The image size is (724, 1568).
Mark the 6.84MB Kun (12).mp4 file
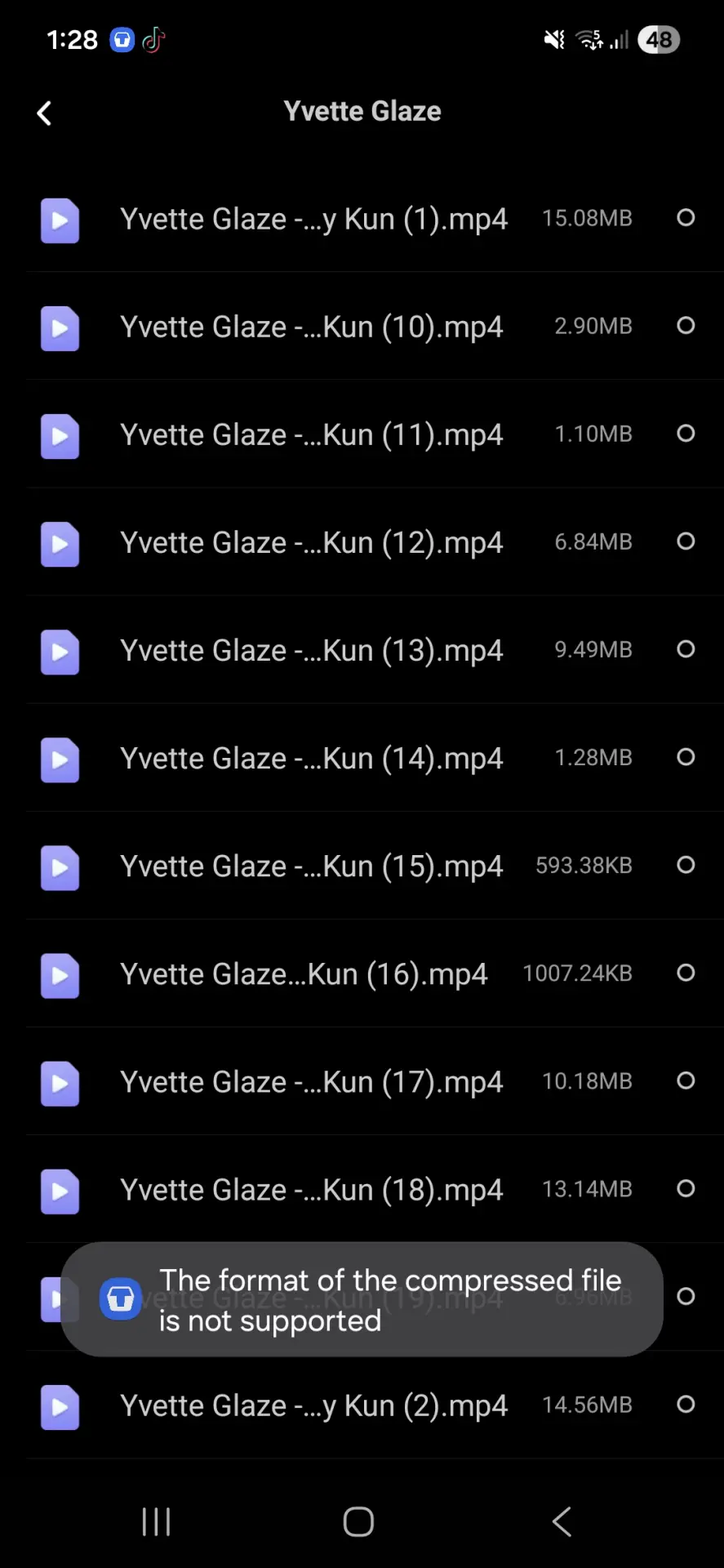(686, 541)
